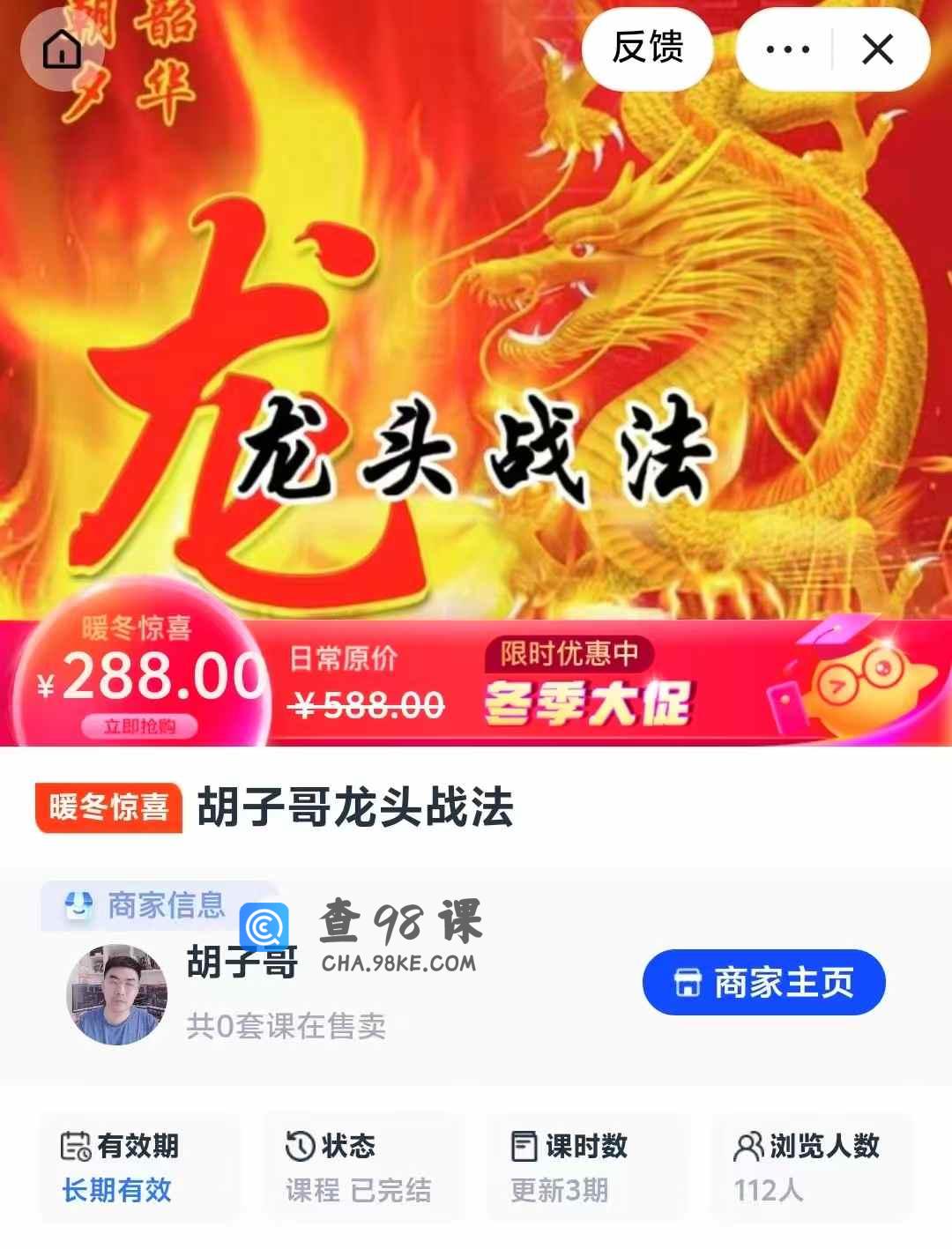Open the three-dot more menu
Viewport: 952px width, 1249px height.
(x=787, y=49)
